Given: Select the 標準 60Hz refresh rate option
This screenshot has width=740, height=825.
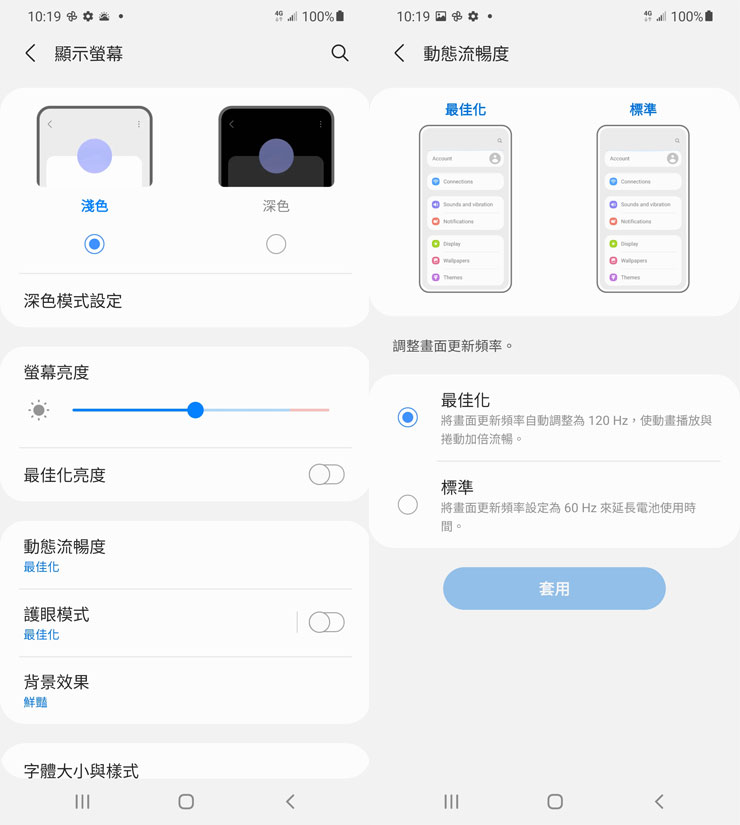Looking at the screenshot, I should [x=407, y=505].
